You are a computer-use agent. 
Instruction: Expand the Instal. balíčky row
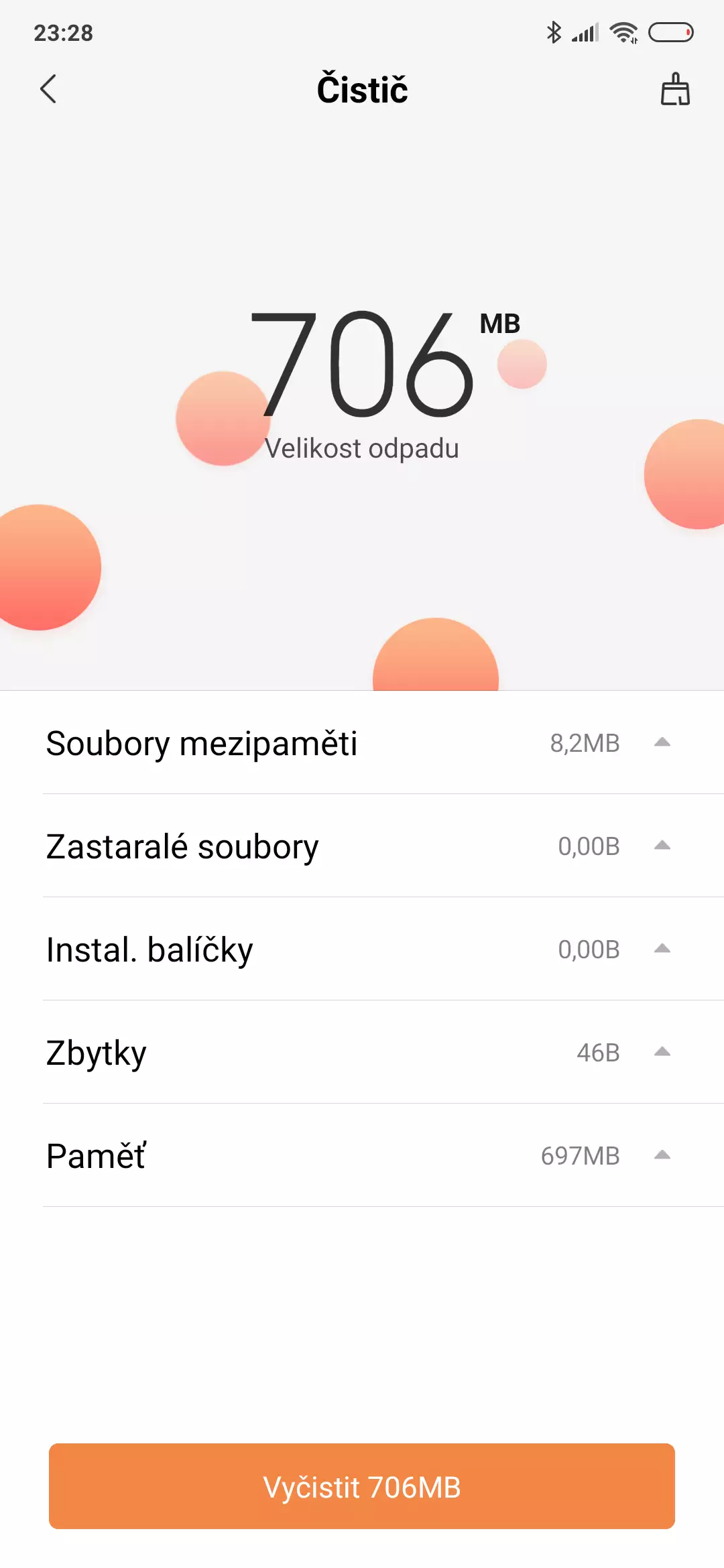(x=362, y=949)
